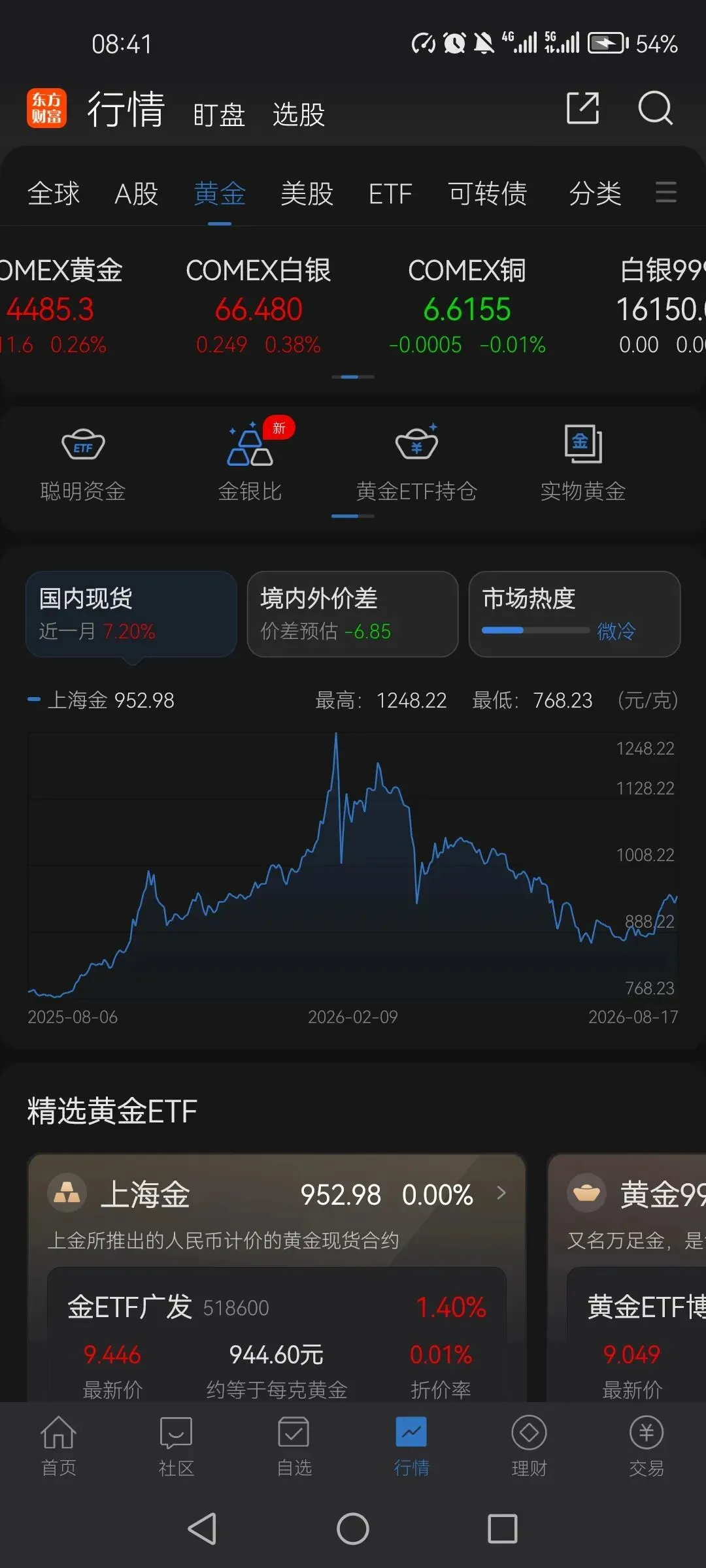This screenshot has width=706, height=1568.
Task: Open the category menu icon beside 分类
Action: (666, 193)
